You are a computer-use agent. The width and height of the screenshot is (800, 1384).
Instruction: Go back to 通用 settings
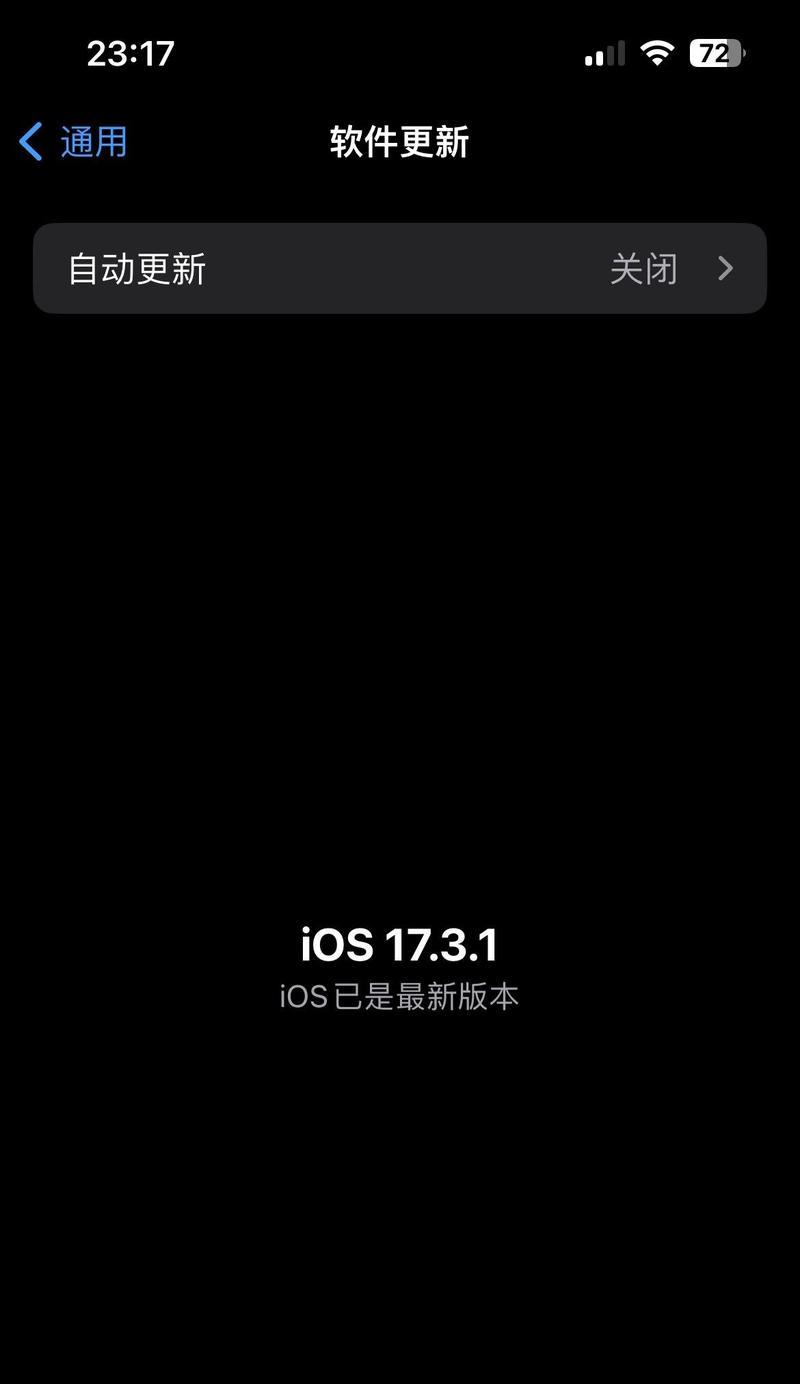pyautogui.click(x=74, y=142)
